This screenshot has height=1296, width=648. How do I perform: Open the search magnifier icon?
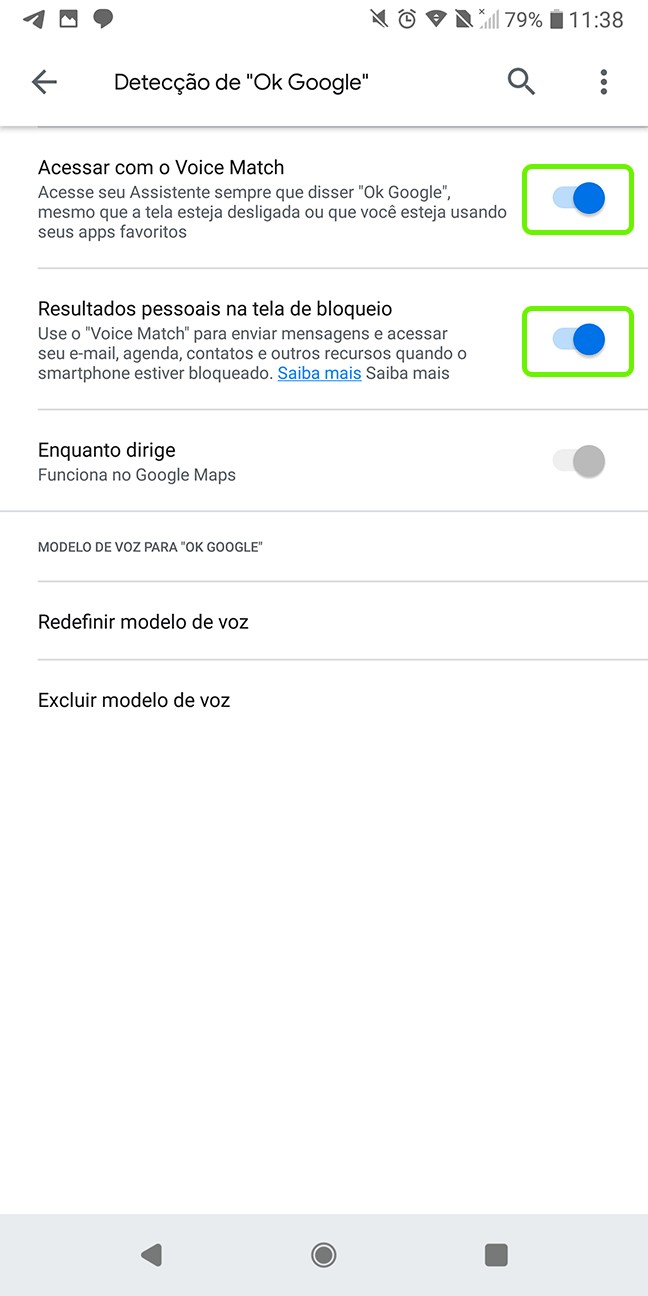[521, 82]
